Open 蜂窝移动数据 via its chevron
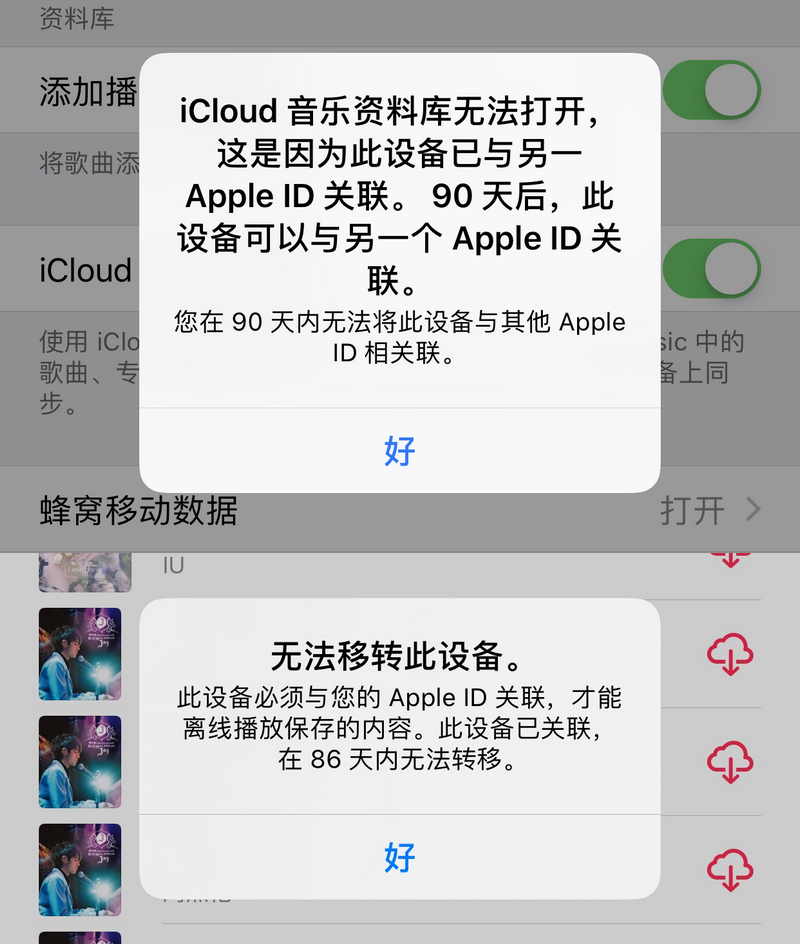Image resolution: width=800 pixels, height=944 pixels. 752,510
